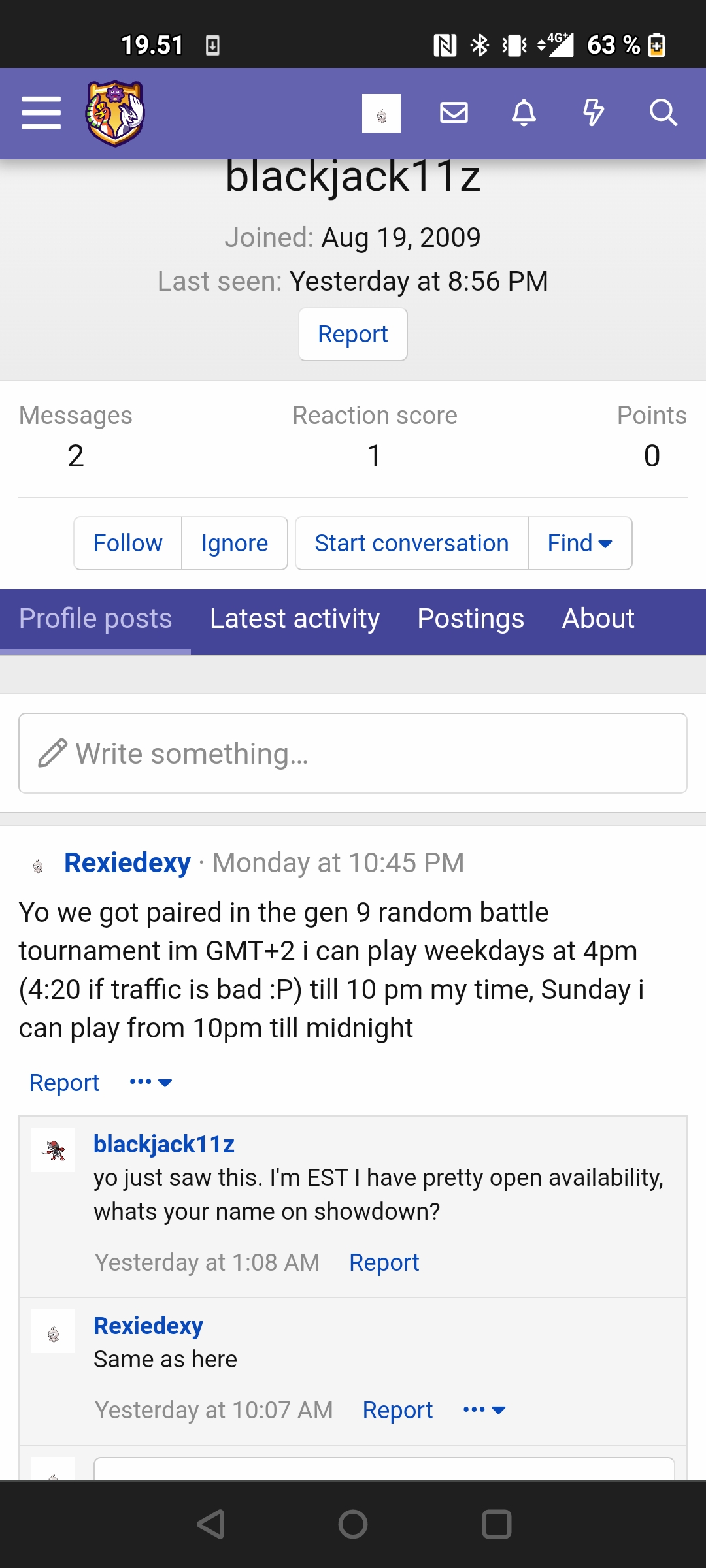The image size is (706, 1568).
Task: Open the search magnifier
Action: [663, 113]
